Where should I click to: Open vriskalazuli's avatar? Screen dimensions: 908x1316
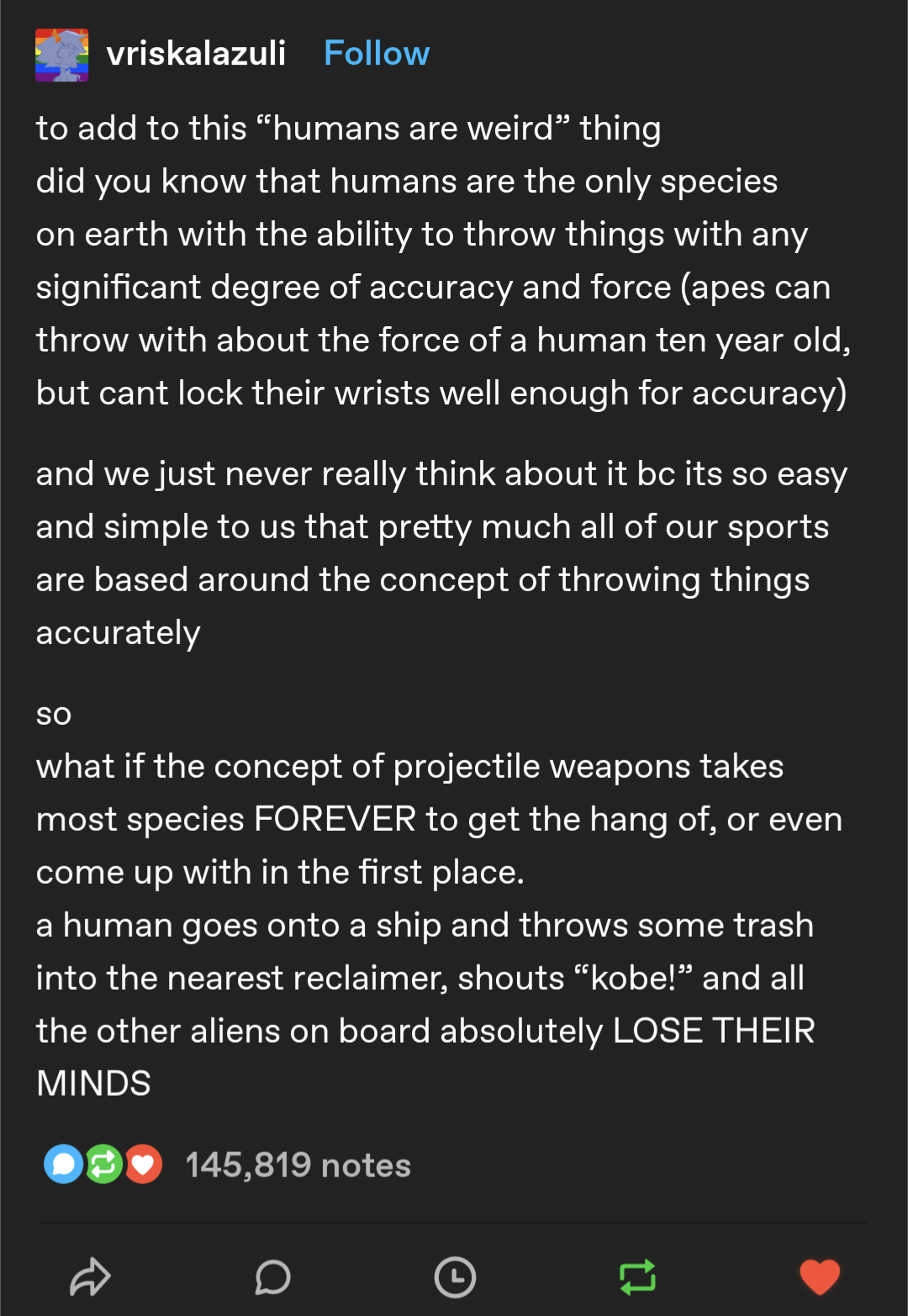coord(61,55)
